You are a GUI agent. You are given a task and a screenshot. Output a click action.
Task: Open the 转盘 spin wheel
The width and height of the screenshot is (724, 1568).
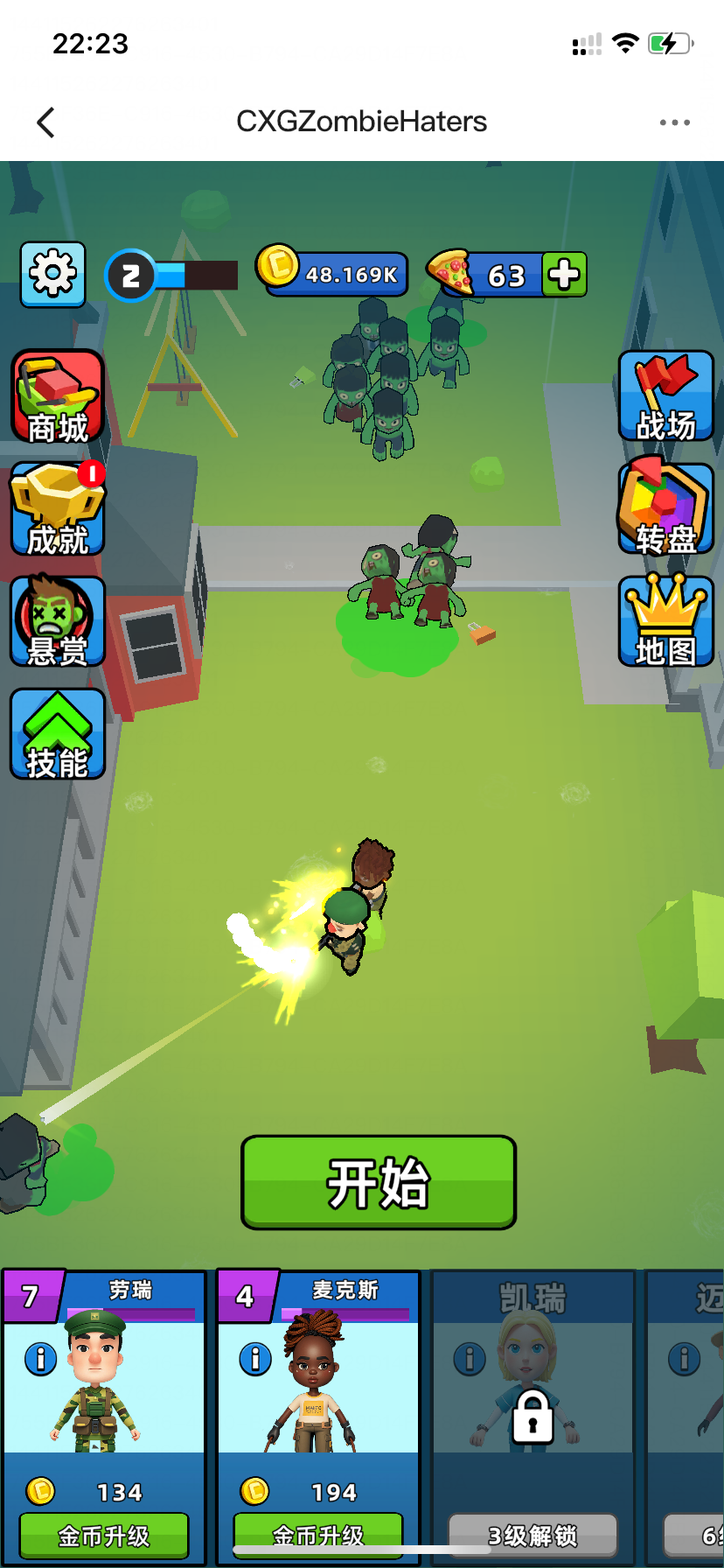[665, 509]
